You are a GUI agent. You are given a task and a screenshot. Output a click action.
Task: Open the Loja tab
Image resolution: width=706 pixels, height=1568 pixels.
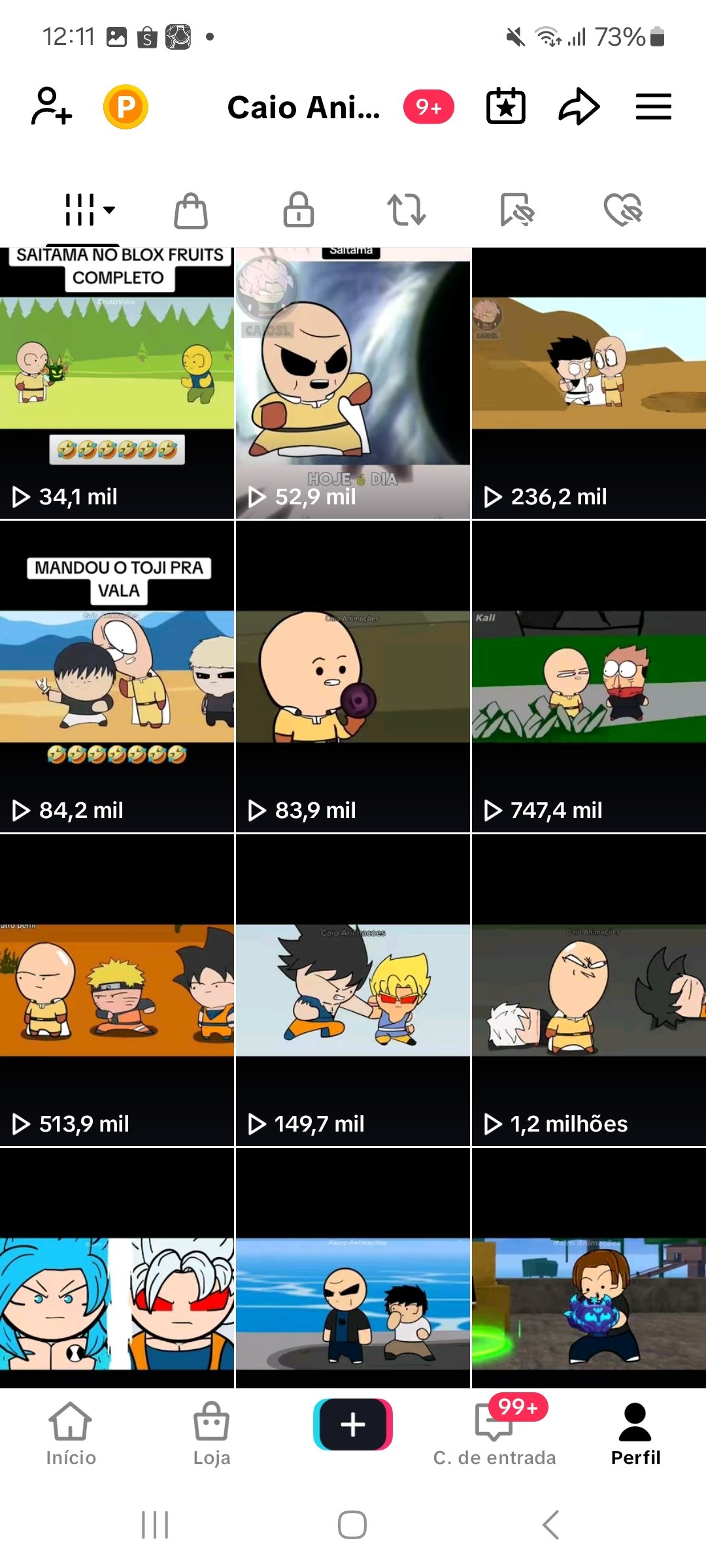[212, 1435]
